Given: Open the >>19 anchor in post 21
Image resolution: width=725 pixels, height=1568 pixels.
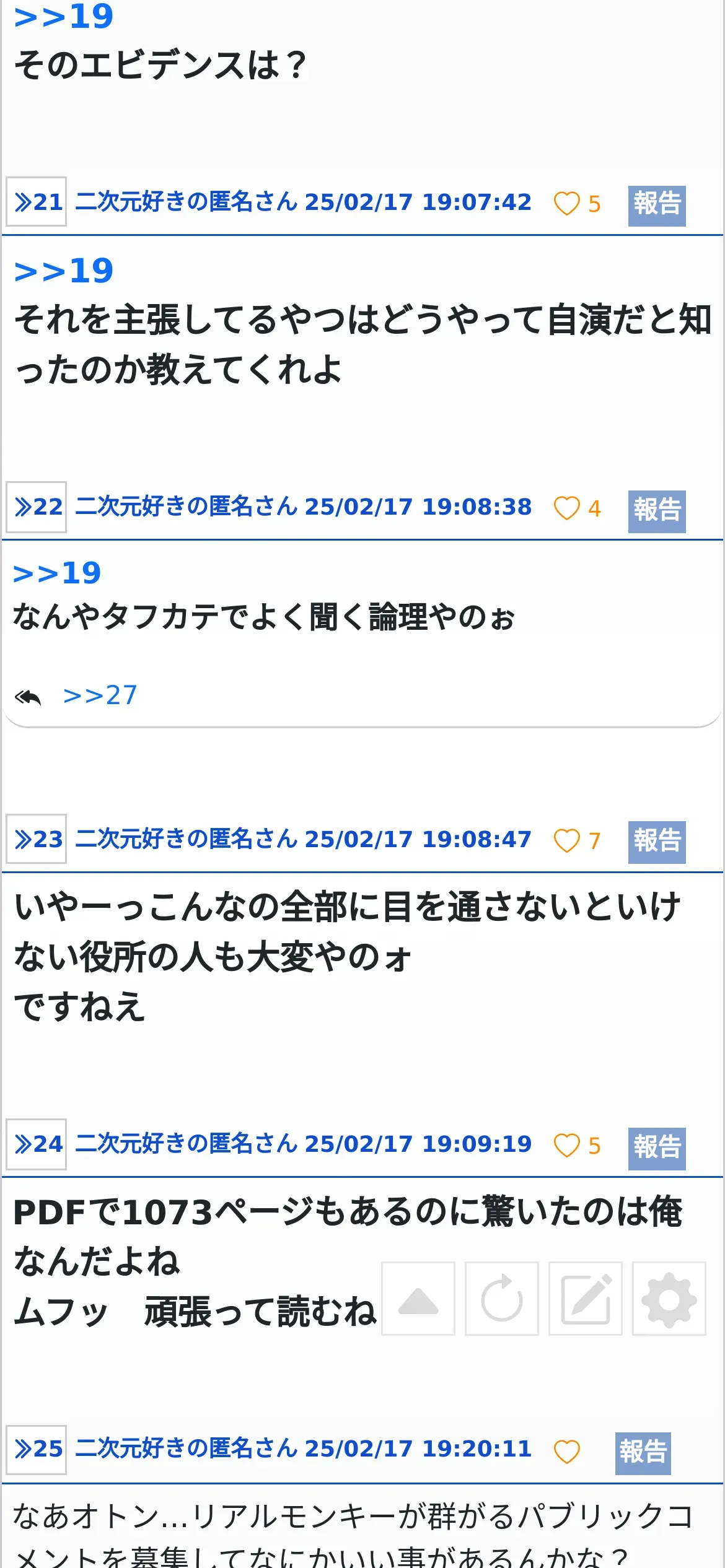Looking at the screenshot, I should [x=64, y=271].
